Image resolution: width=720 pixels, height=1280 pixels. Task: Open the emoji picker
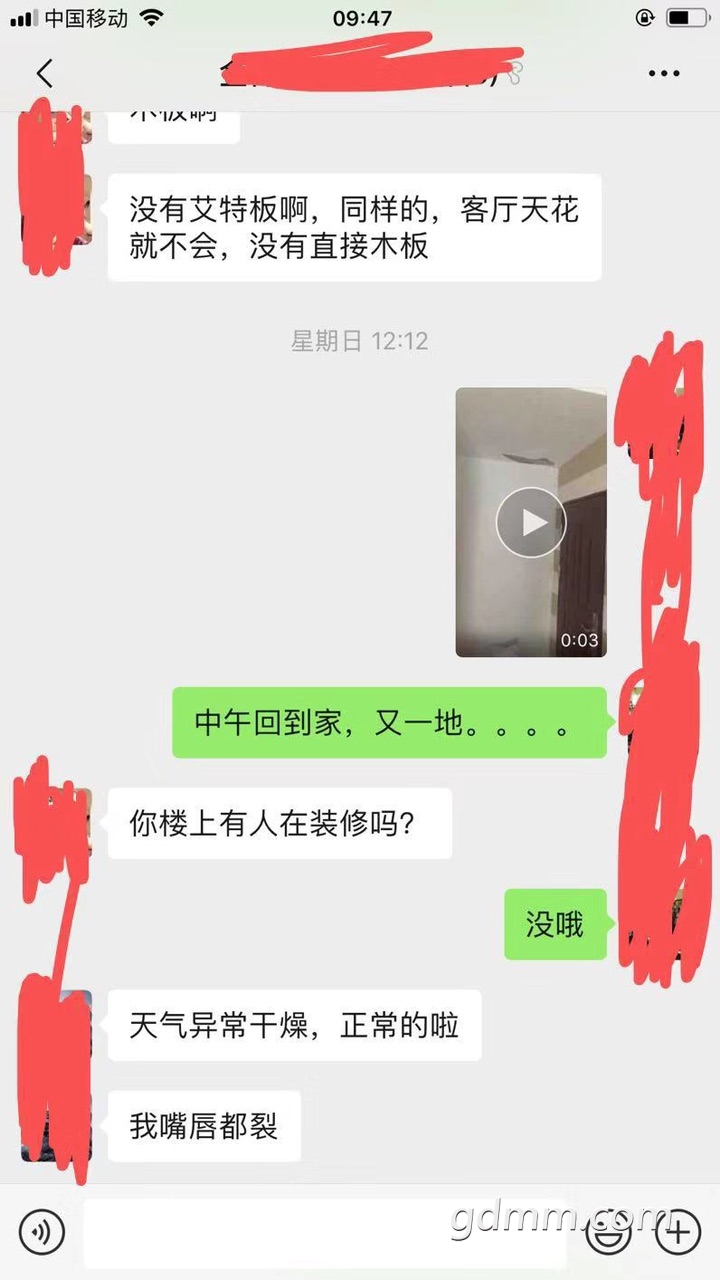(607, 1232)
